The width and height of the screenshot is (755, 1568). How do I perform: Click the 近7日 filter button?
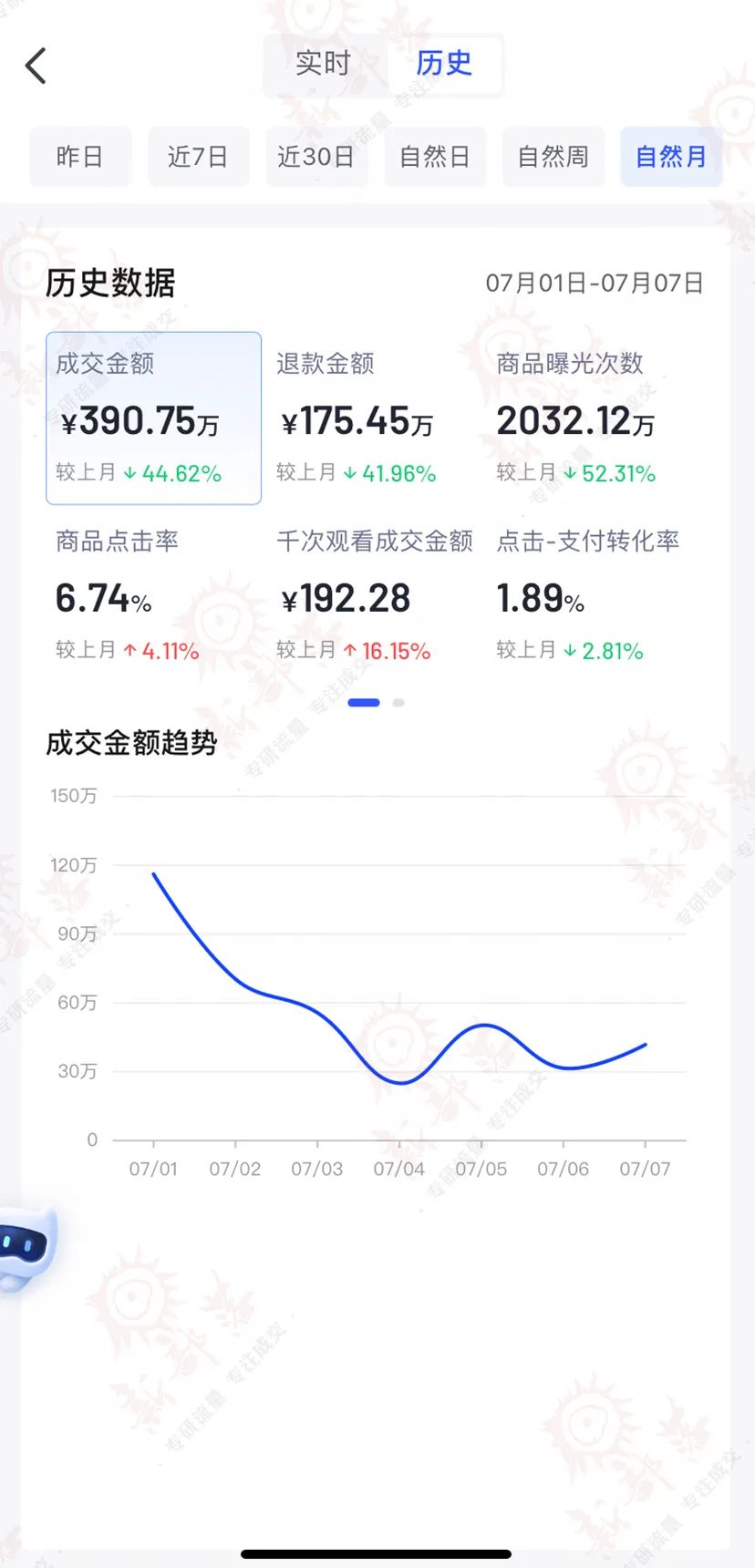199,157
